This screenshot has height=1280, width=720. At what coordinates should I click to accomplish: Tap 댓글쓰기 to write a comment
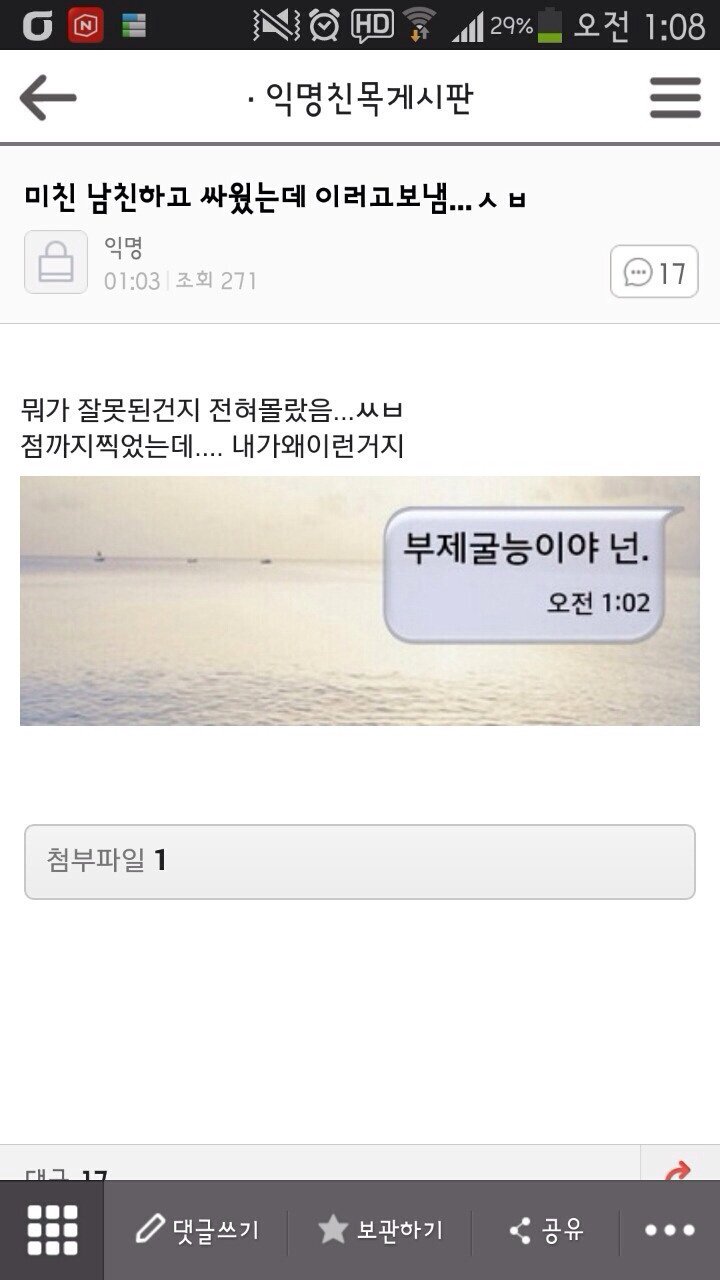tap(197, 1230)
